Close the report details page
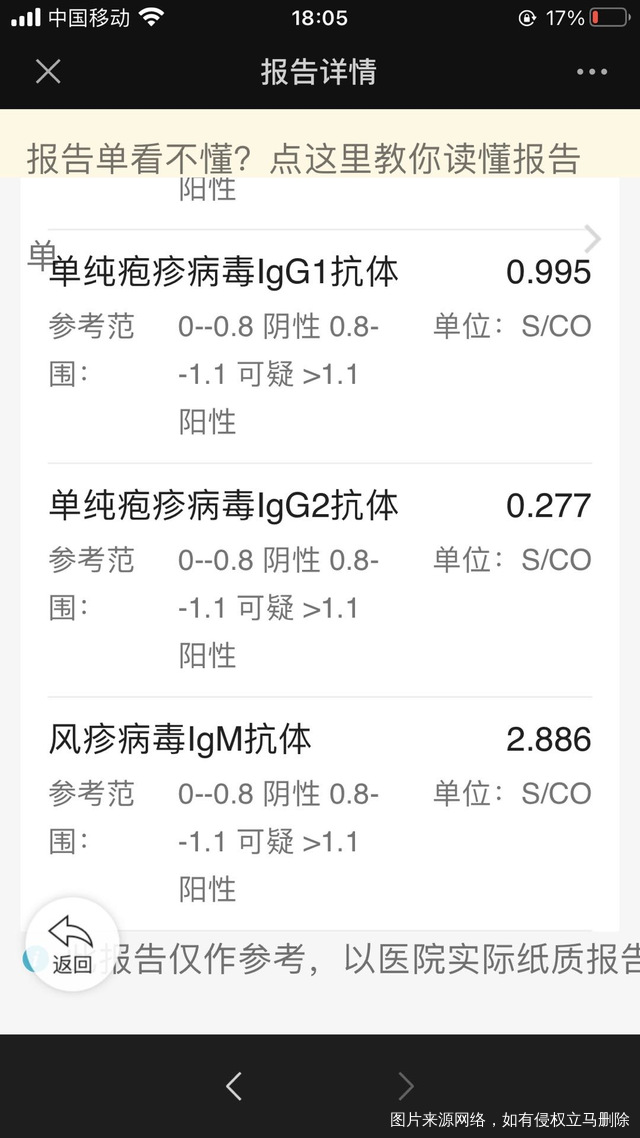Screen dimensions: 640x1138 (48, 72)
